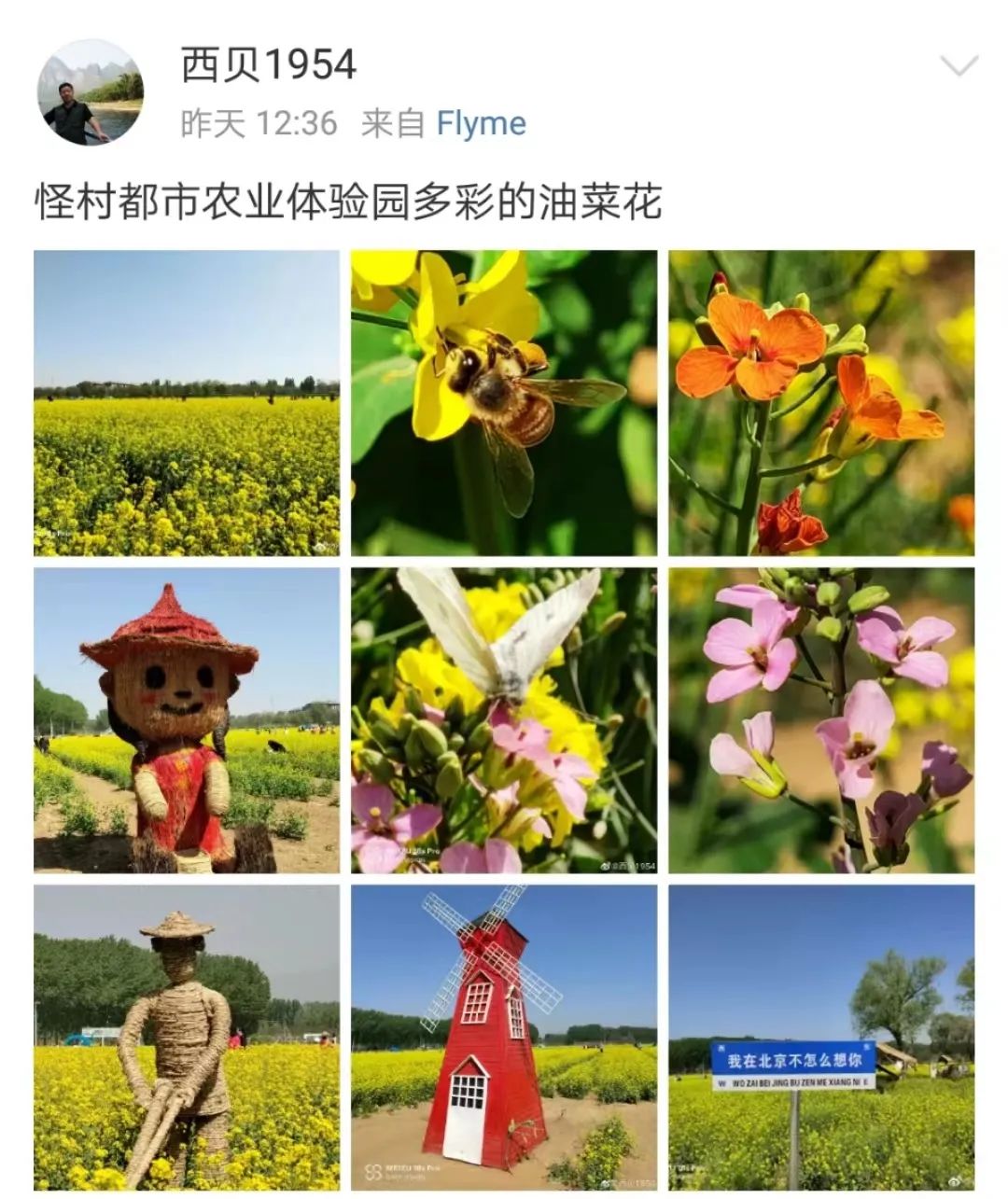
Task: View the rapeseed field landscape photo
Action: click(x=187, y=403)
